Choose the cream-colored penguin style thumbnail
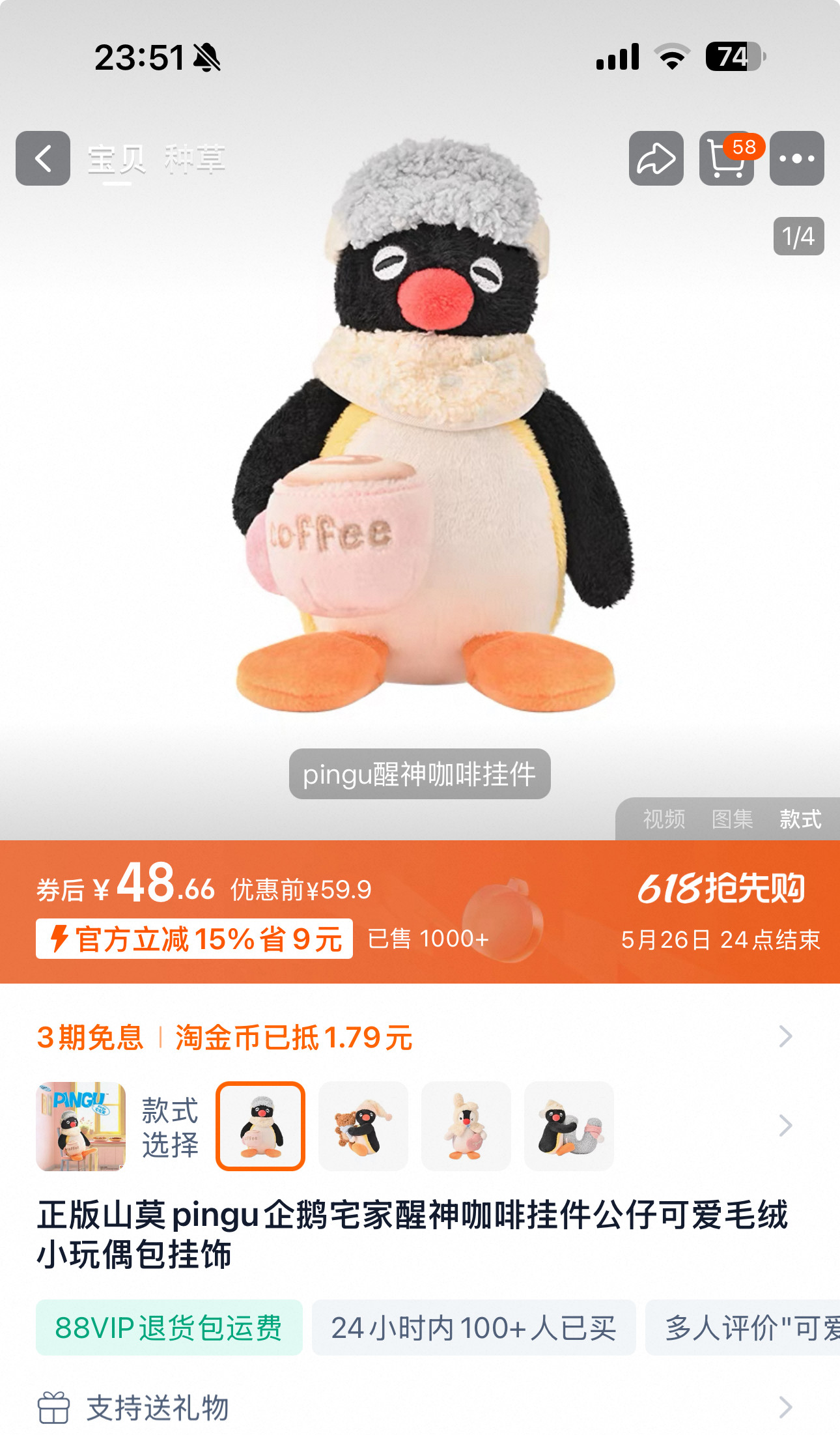Image resolution: width=840 pixels, height=1435 pixels. (x=466, y=1126)
